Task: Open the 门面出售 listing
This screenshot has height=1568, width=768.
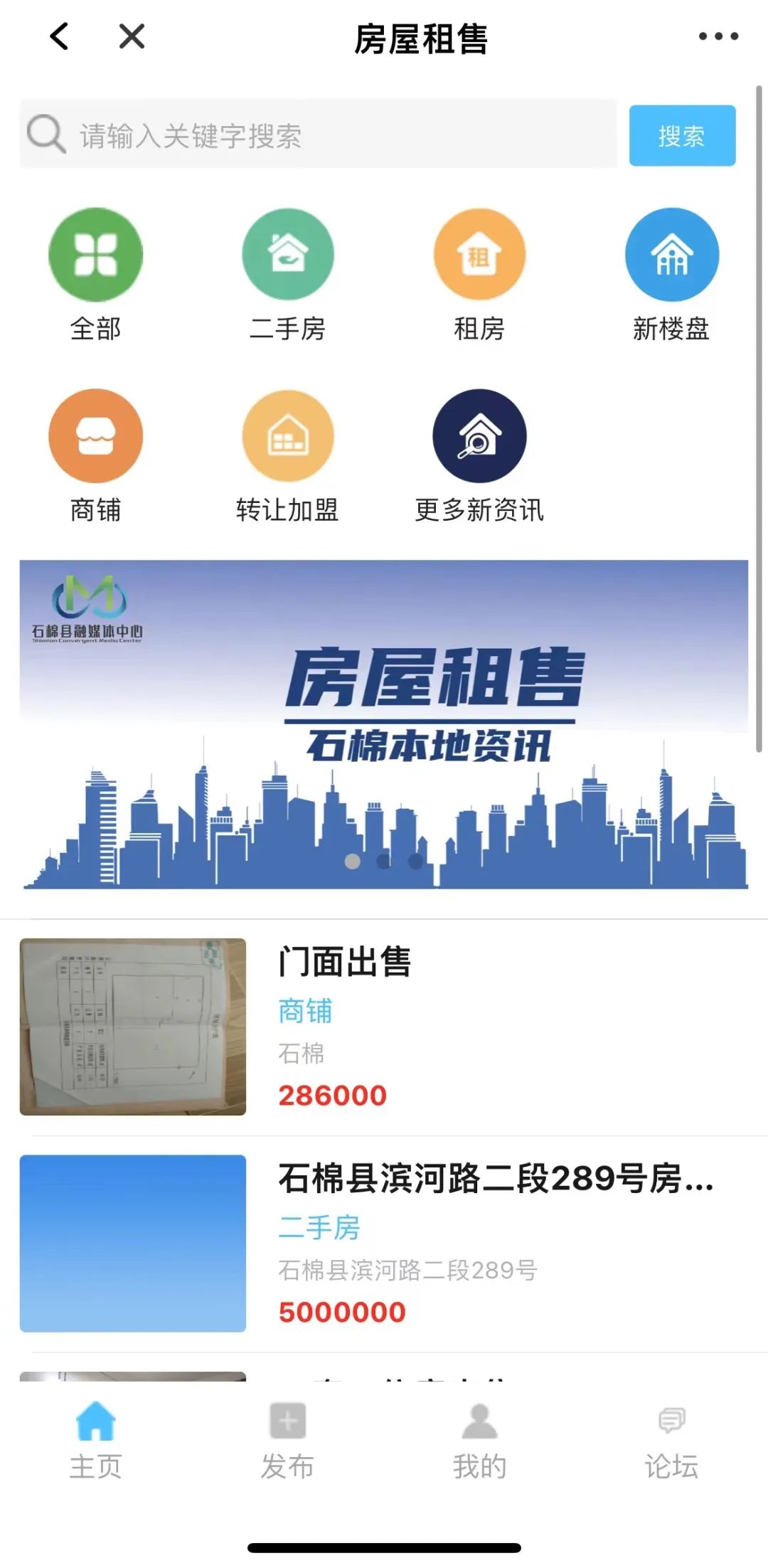Action: (x=384, y=1026)
